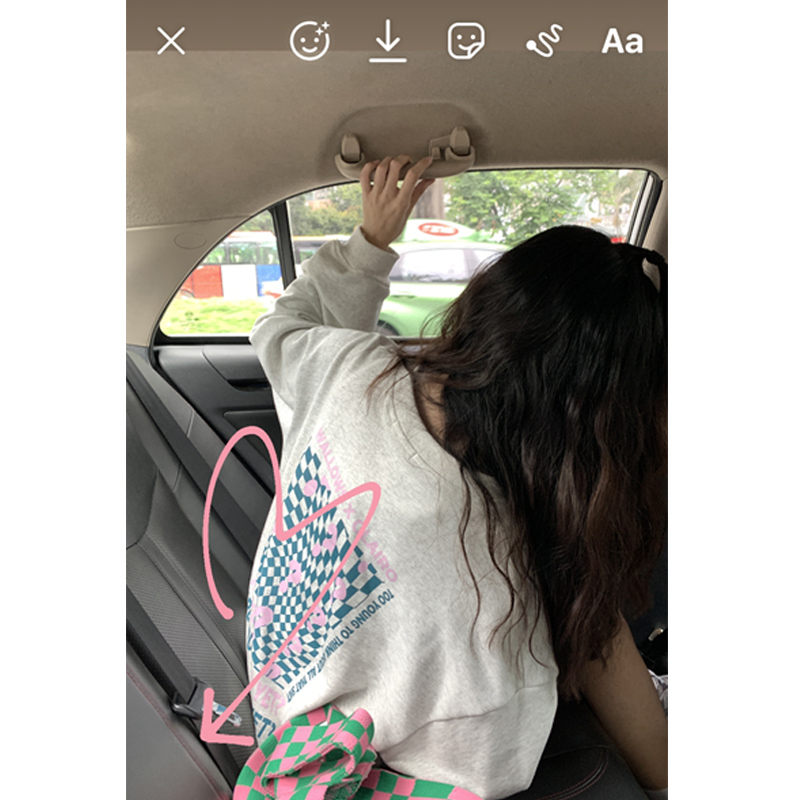800x800 pixels.
Task: Open face effects and filters
Action: [309, 41]
